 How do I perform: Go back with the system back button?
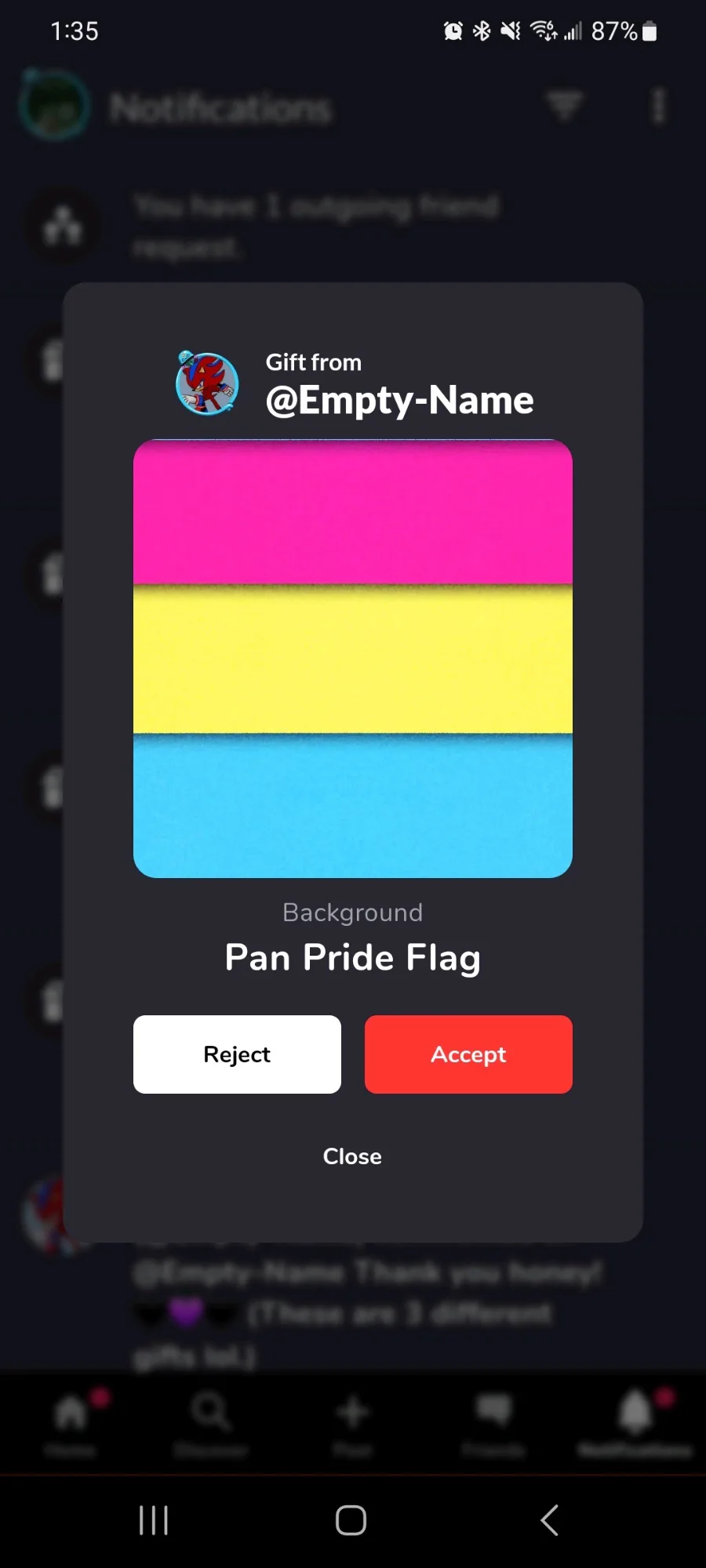click(x=550, y=1520)
